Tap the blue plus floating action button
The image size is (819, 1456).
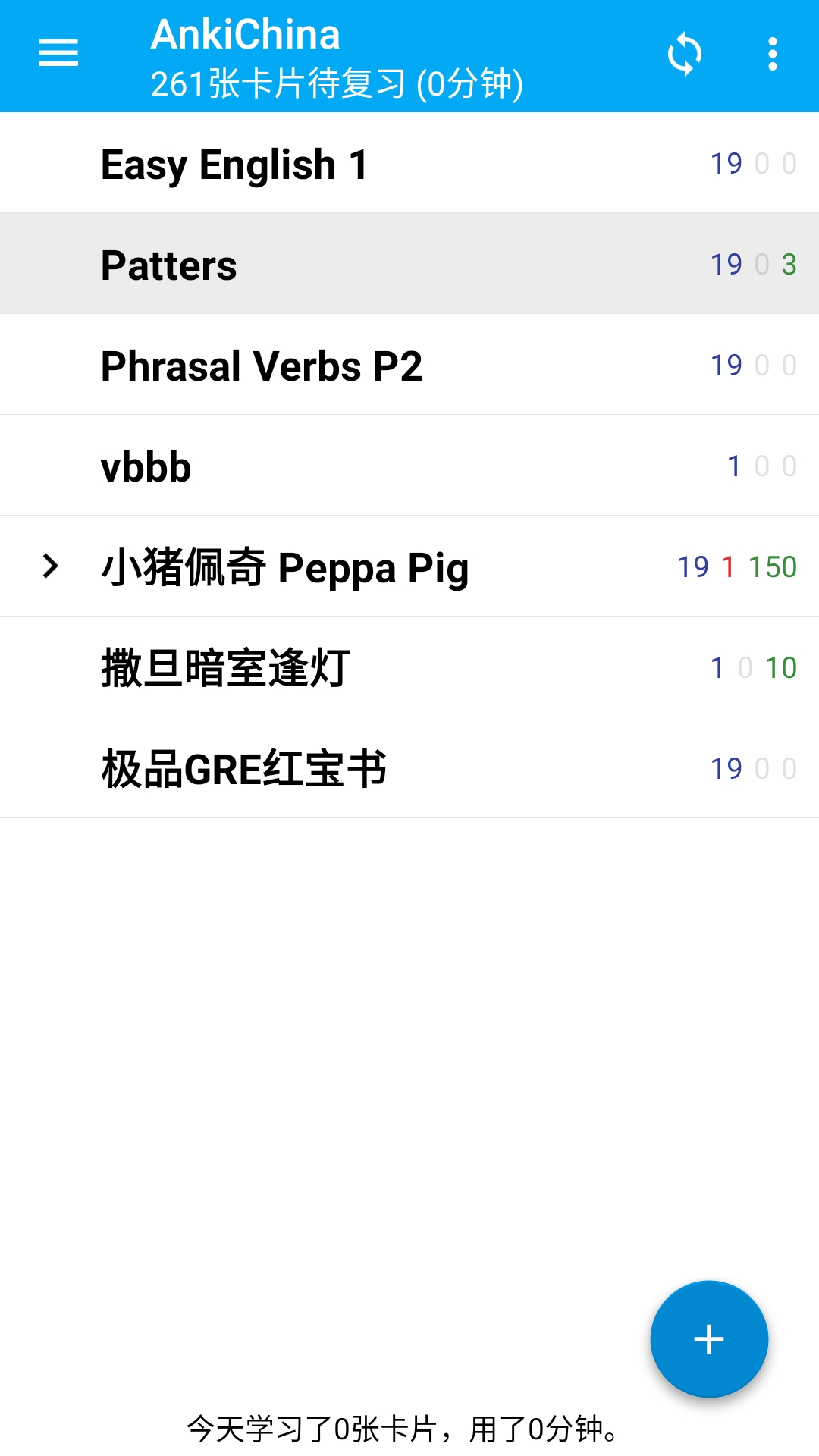pos(708,1339)
